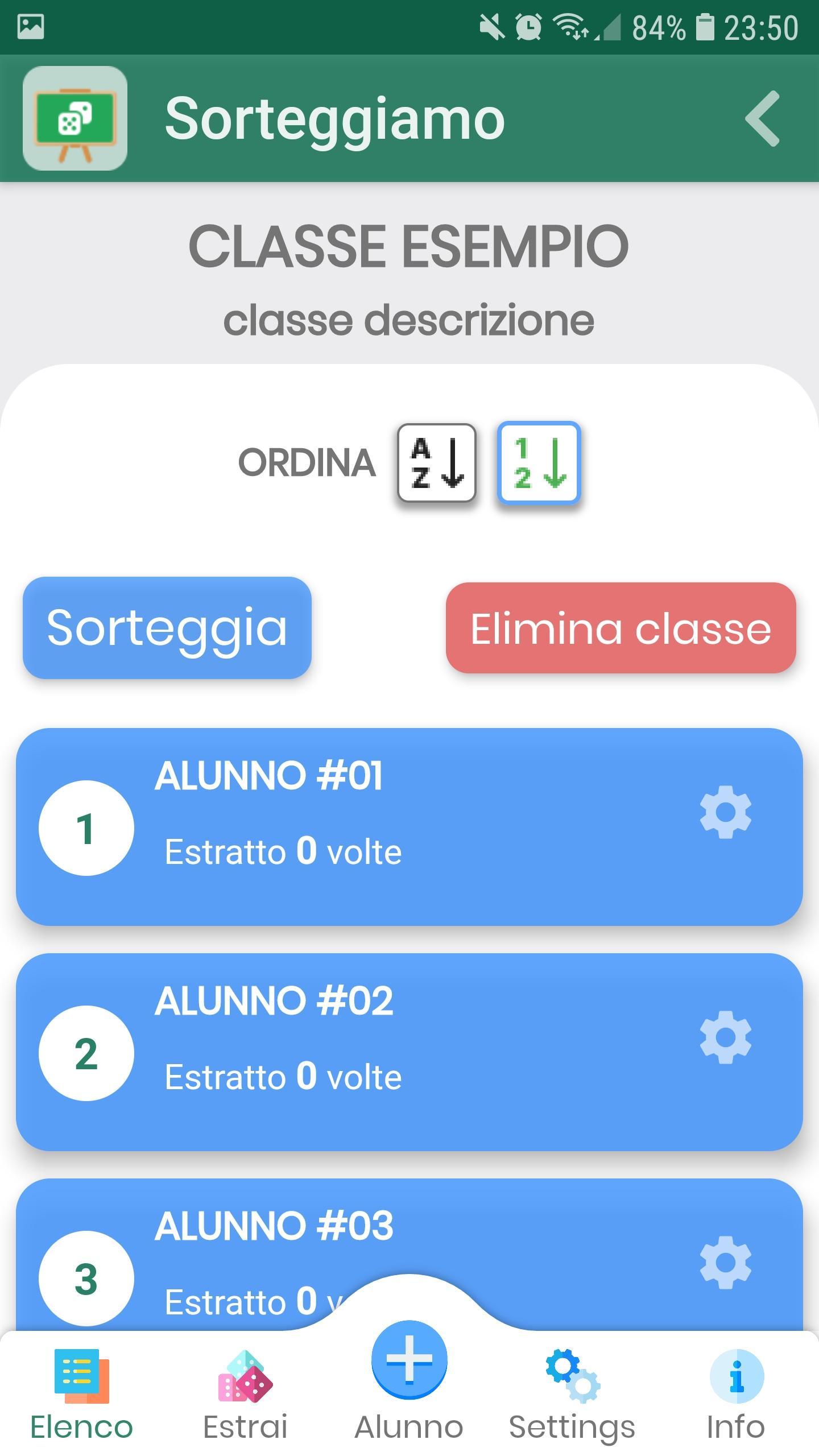Open the ALUNNO #02 card

pos(409,1052)
